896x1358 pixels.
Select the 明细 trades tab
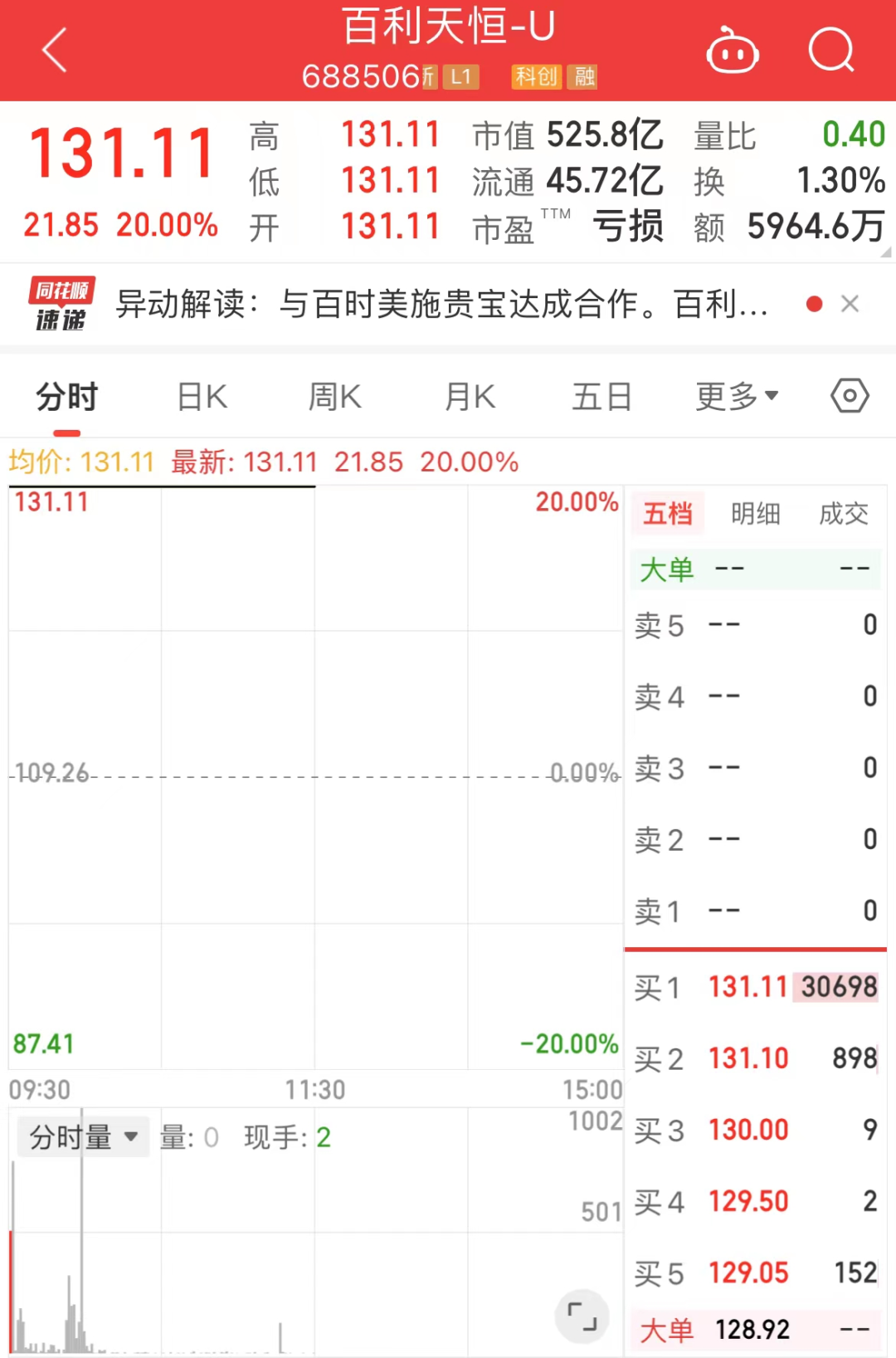click(755, 514)
